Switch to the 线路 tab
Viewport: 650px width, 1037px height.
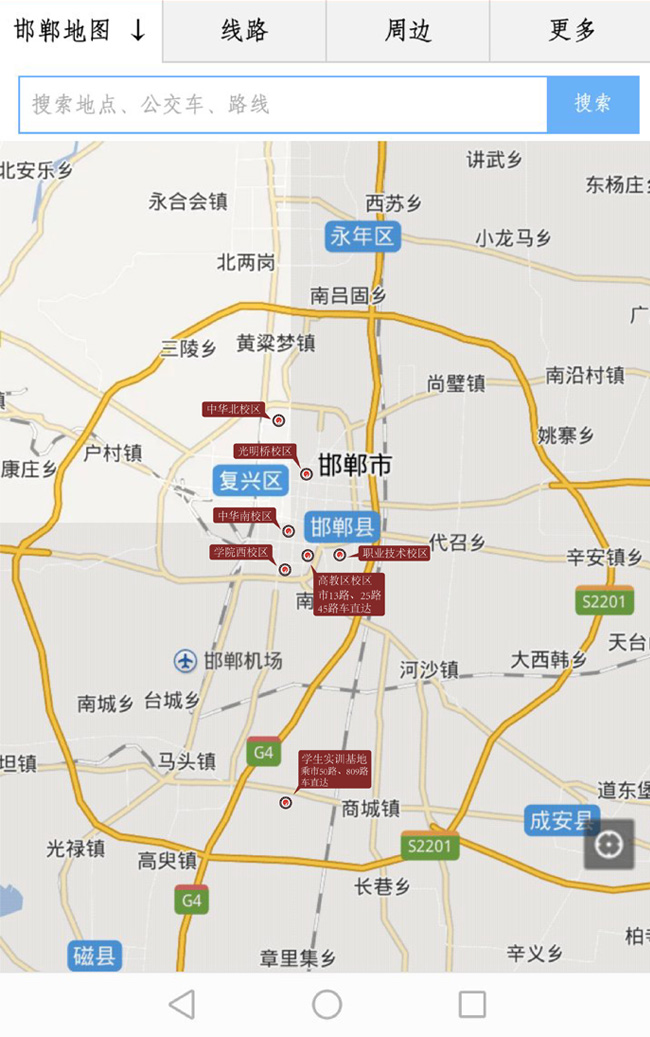(x=244, y=31)
